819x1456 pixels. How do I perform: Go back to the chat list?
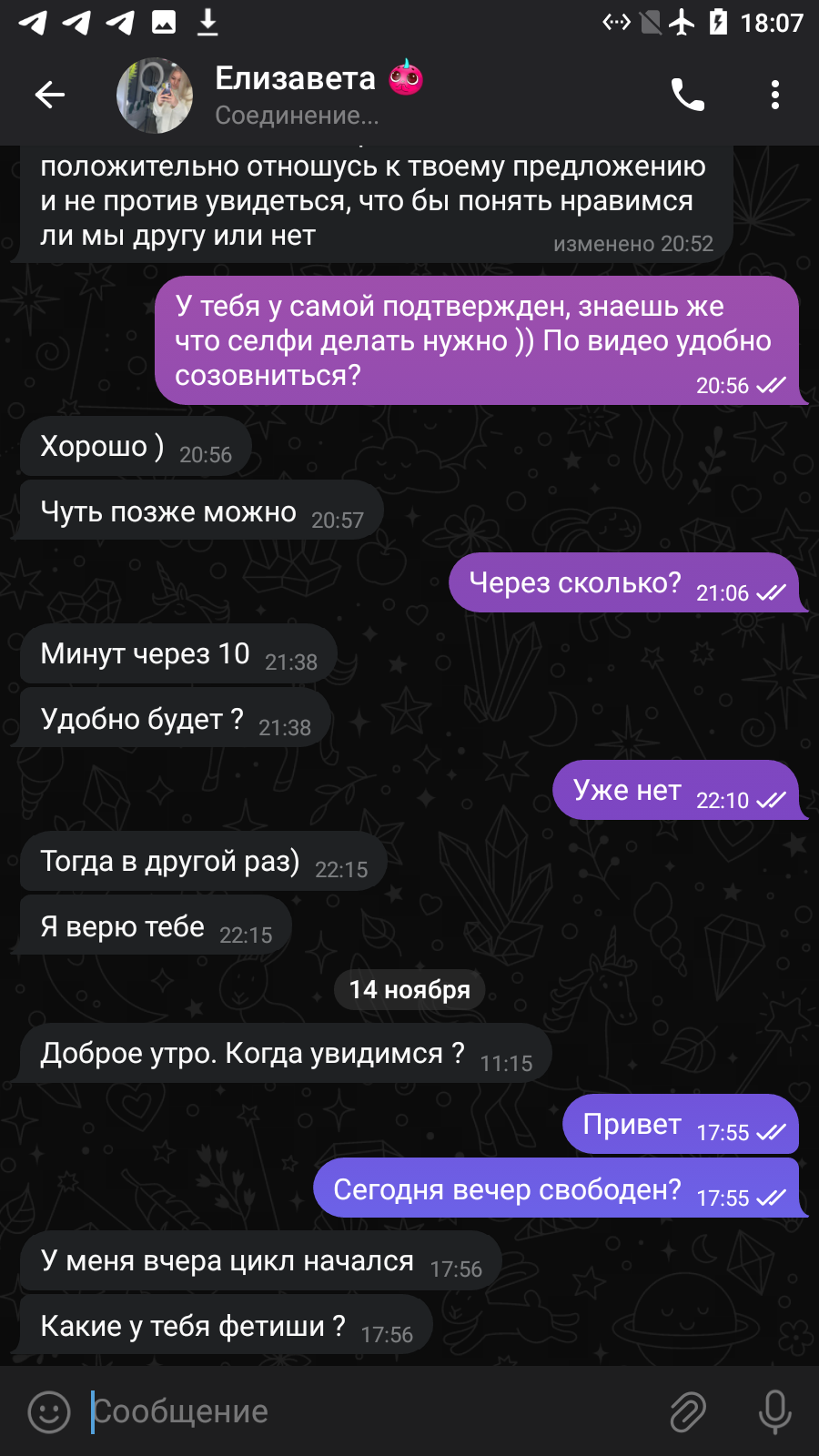(50, 95)
